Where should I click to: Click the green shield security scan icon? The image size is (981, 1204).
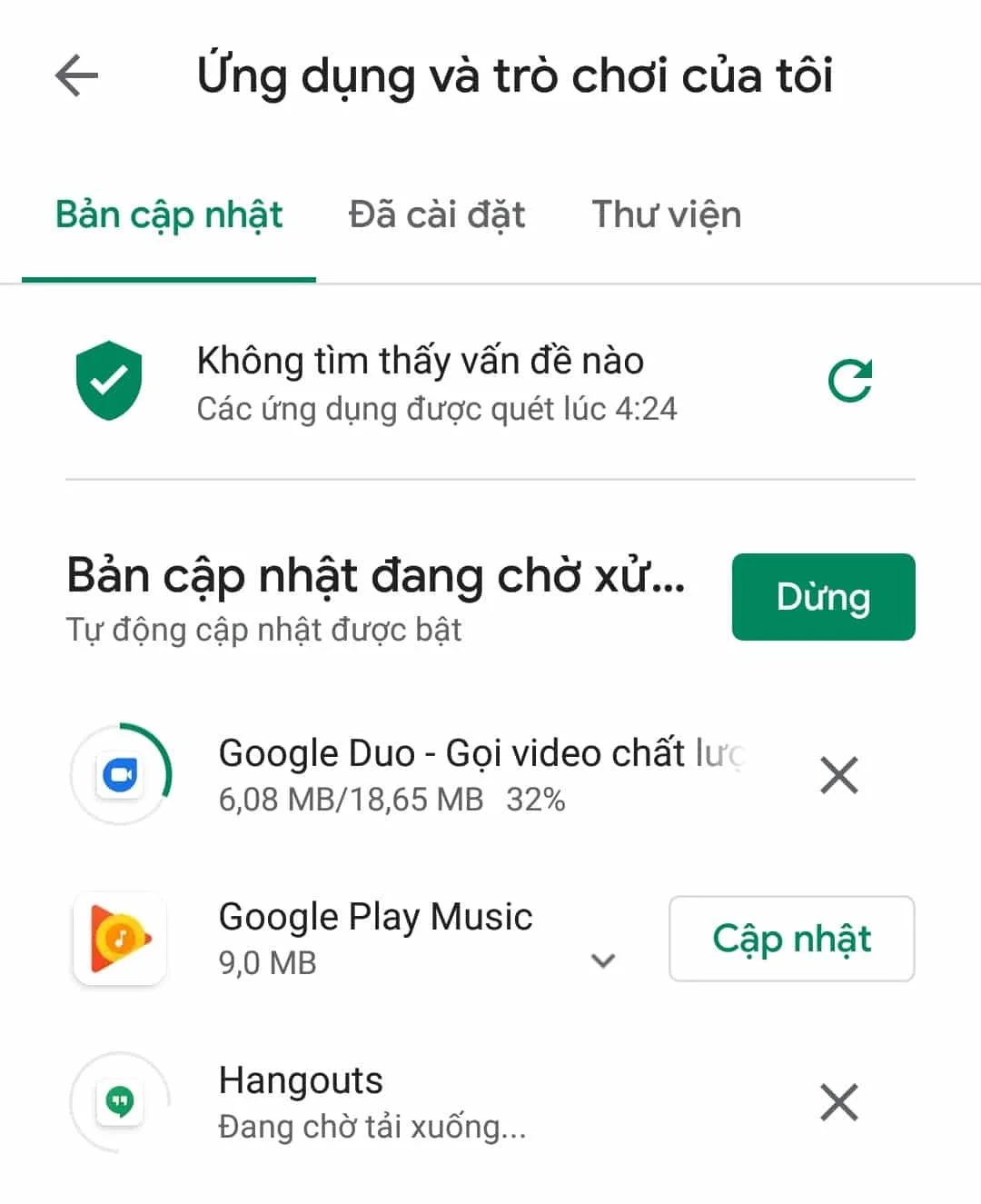109,380
